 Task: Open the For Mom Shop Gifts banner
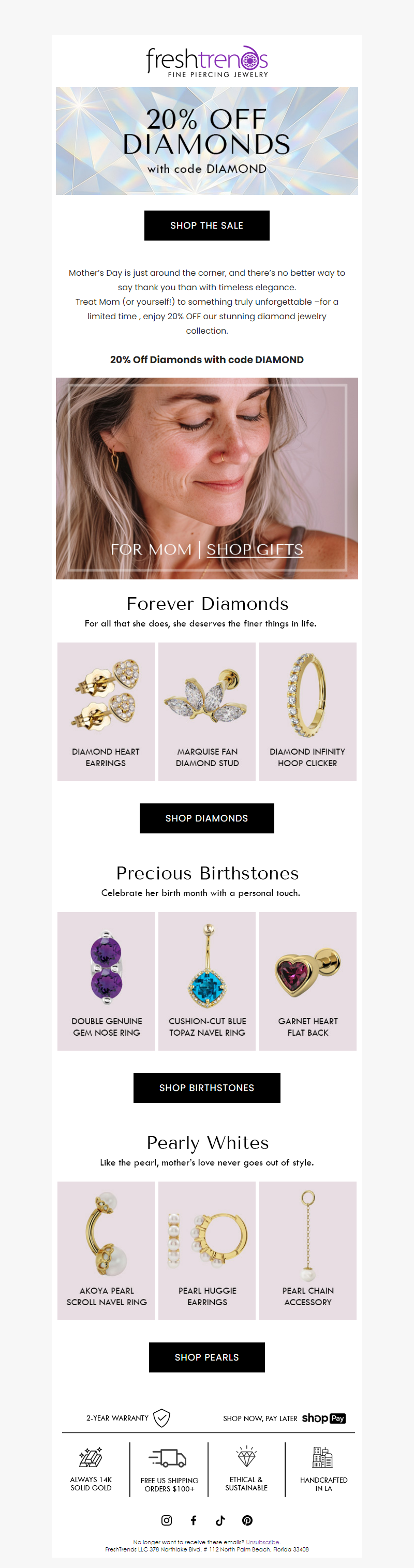206,479
